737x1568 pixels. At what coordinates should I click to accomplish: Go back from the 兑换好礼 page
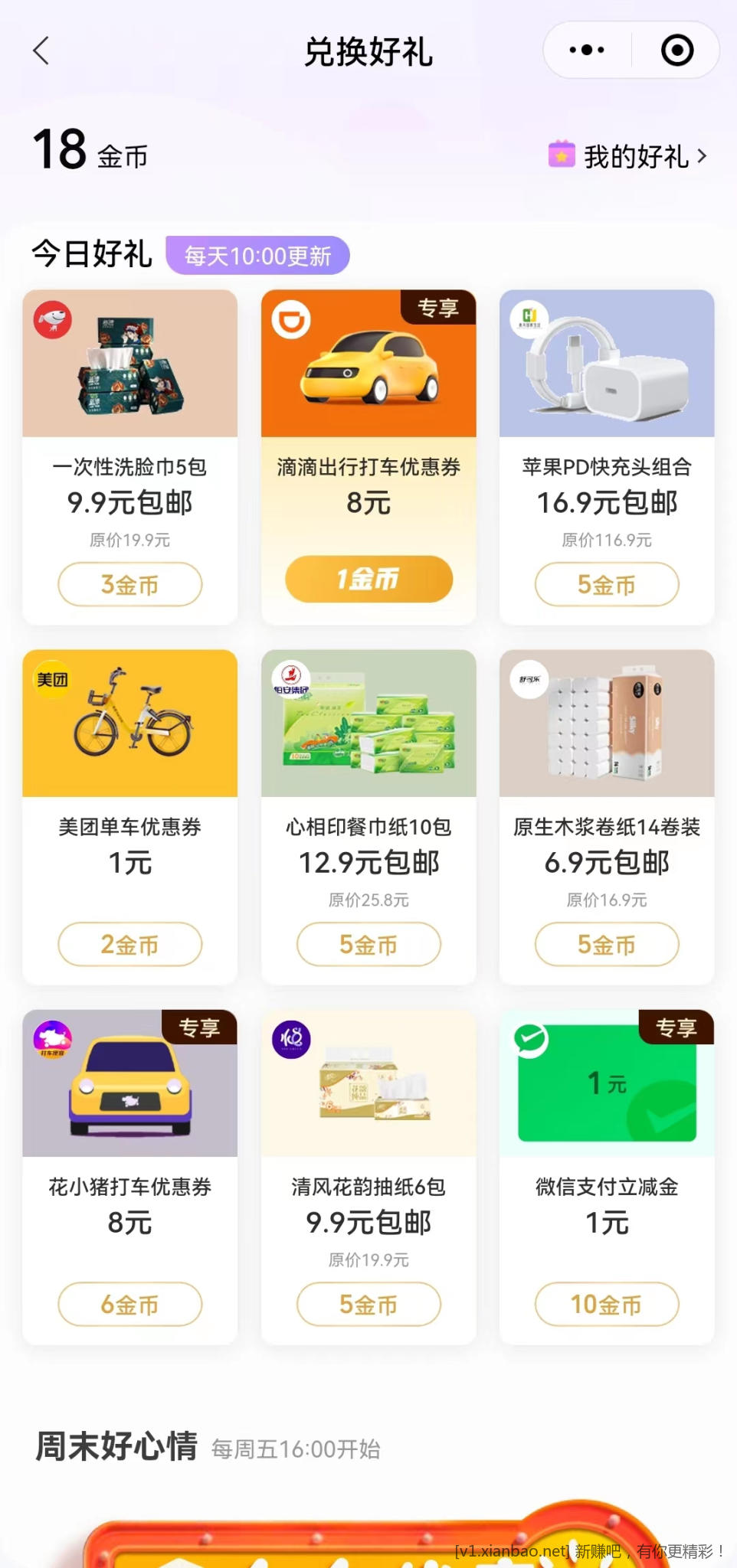click(x=41, y=51)
